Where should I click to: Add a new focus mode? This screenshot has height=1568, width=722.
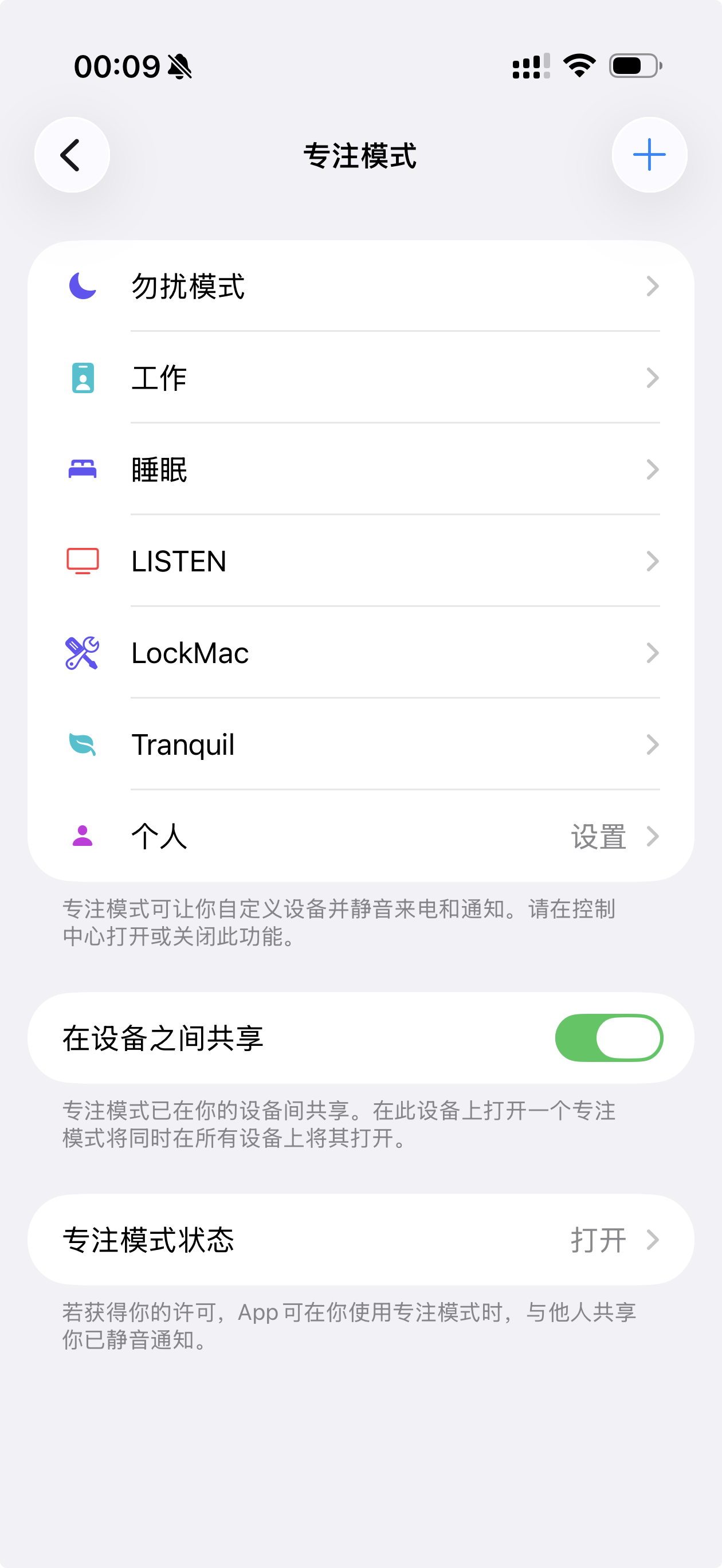pos(649,155)
